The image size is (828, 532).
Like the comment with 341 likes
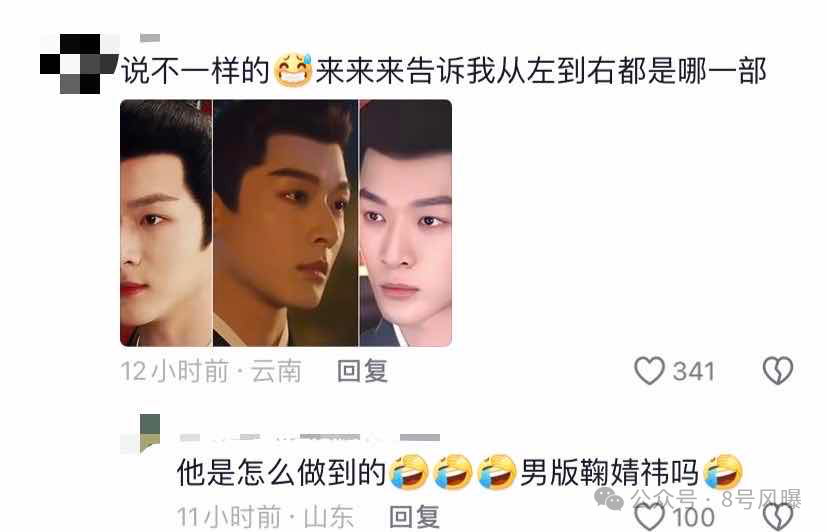pos(650,371)
